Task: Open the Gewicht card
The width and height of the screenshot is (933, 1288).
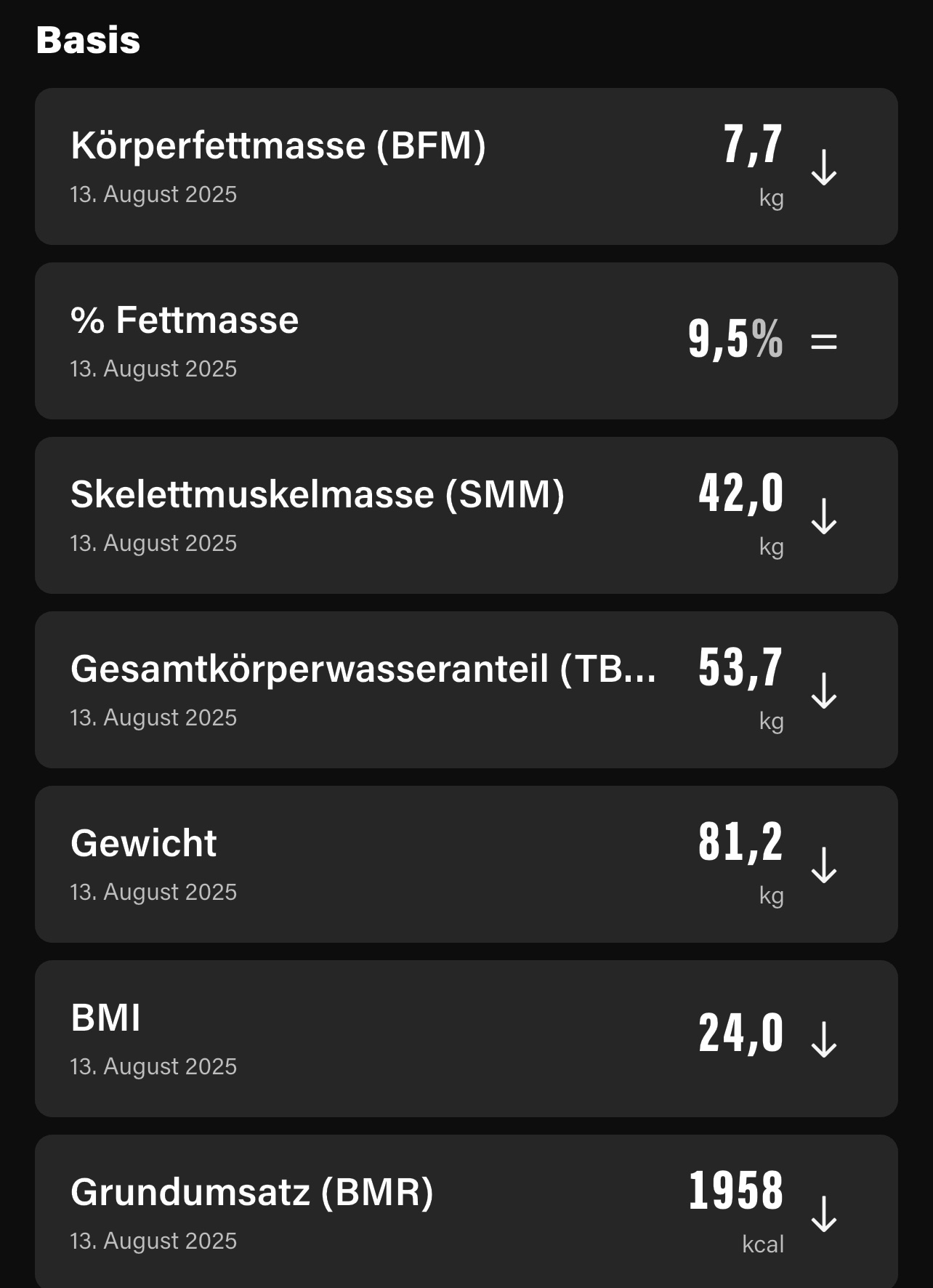Action: [465, 864]
